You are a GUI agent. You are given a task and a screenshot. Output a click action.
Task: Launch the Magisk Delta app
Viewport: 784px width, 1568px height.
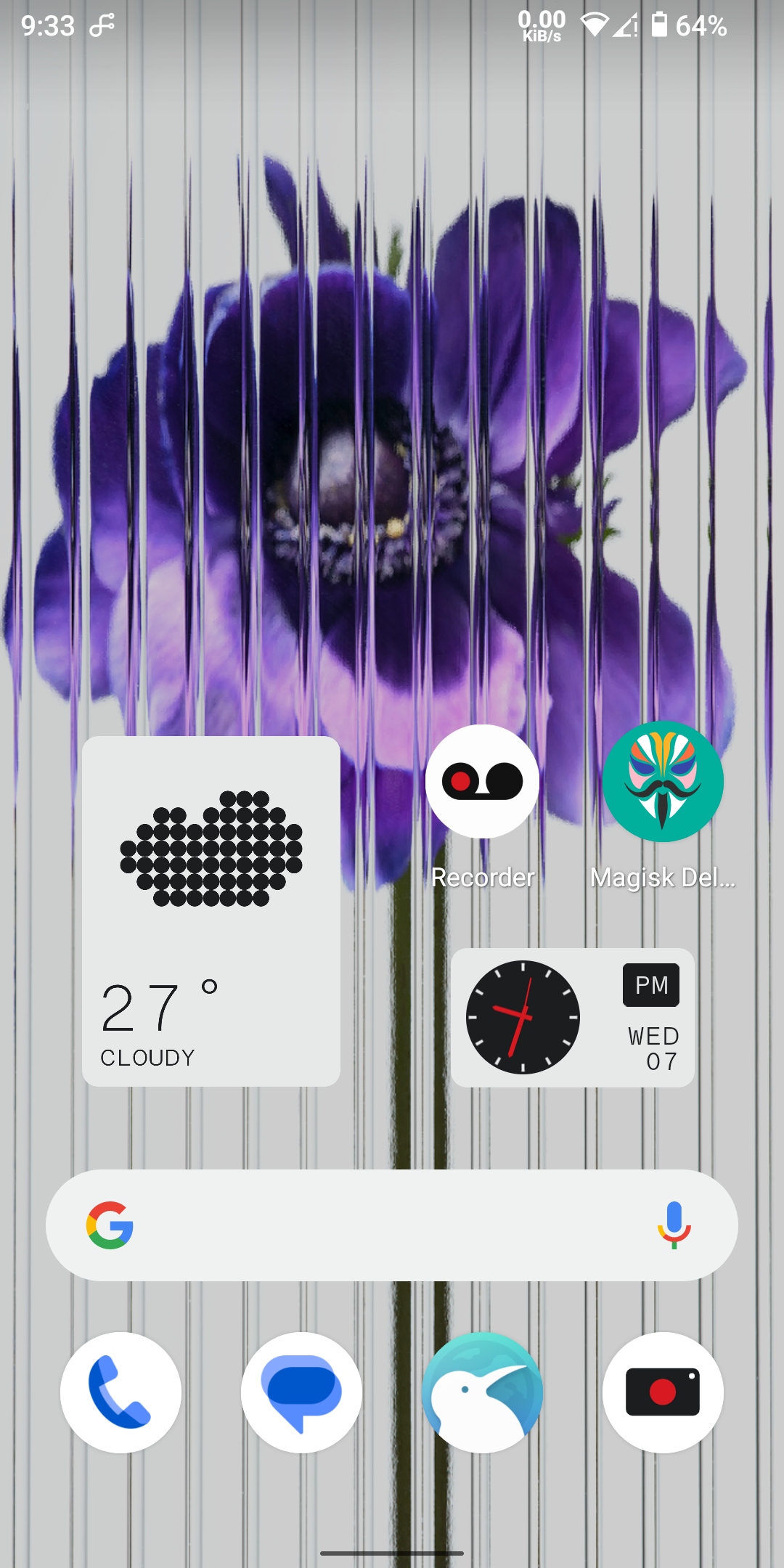(x=662, y=782)
